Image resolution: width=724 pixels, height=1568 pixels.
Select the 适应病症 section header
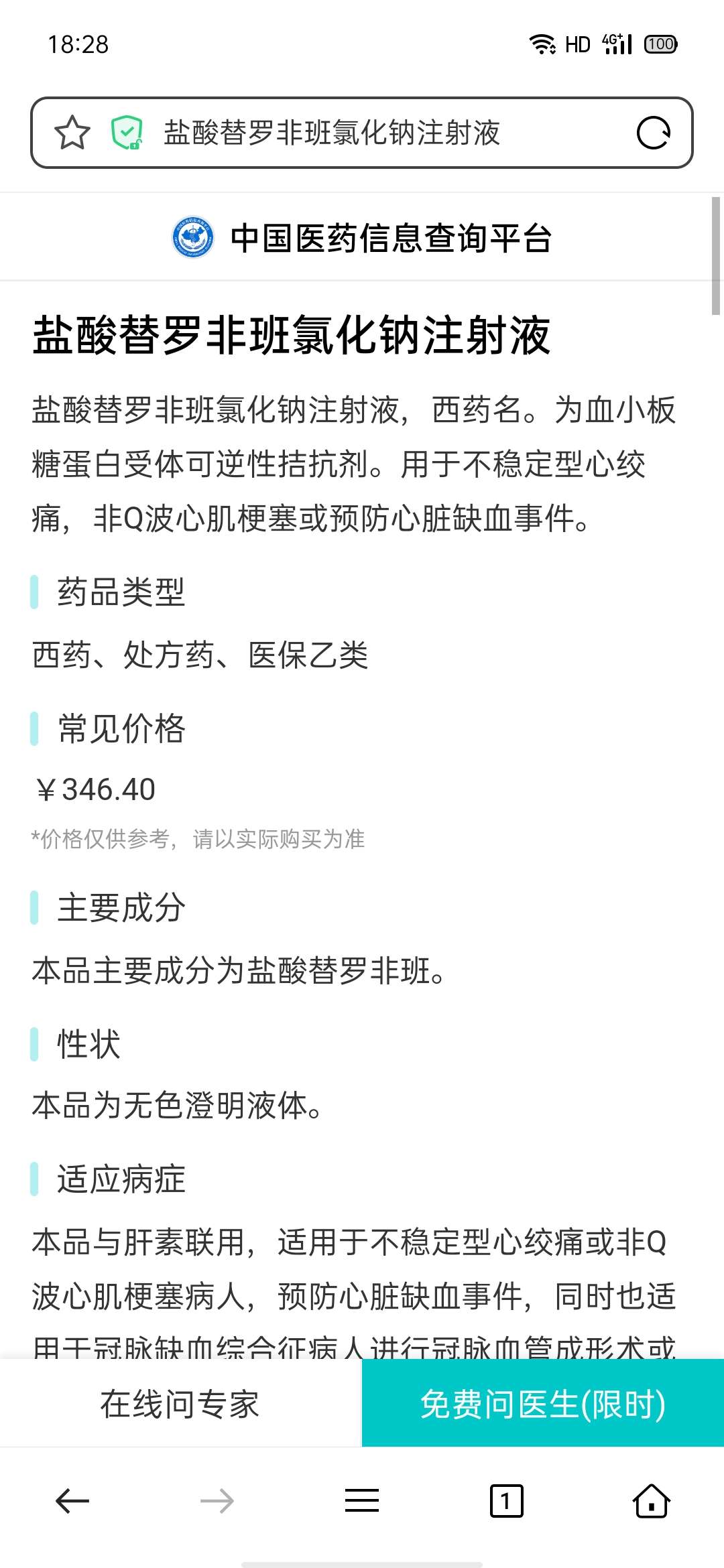pos(118,1179)
